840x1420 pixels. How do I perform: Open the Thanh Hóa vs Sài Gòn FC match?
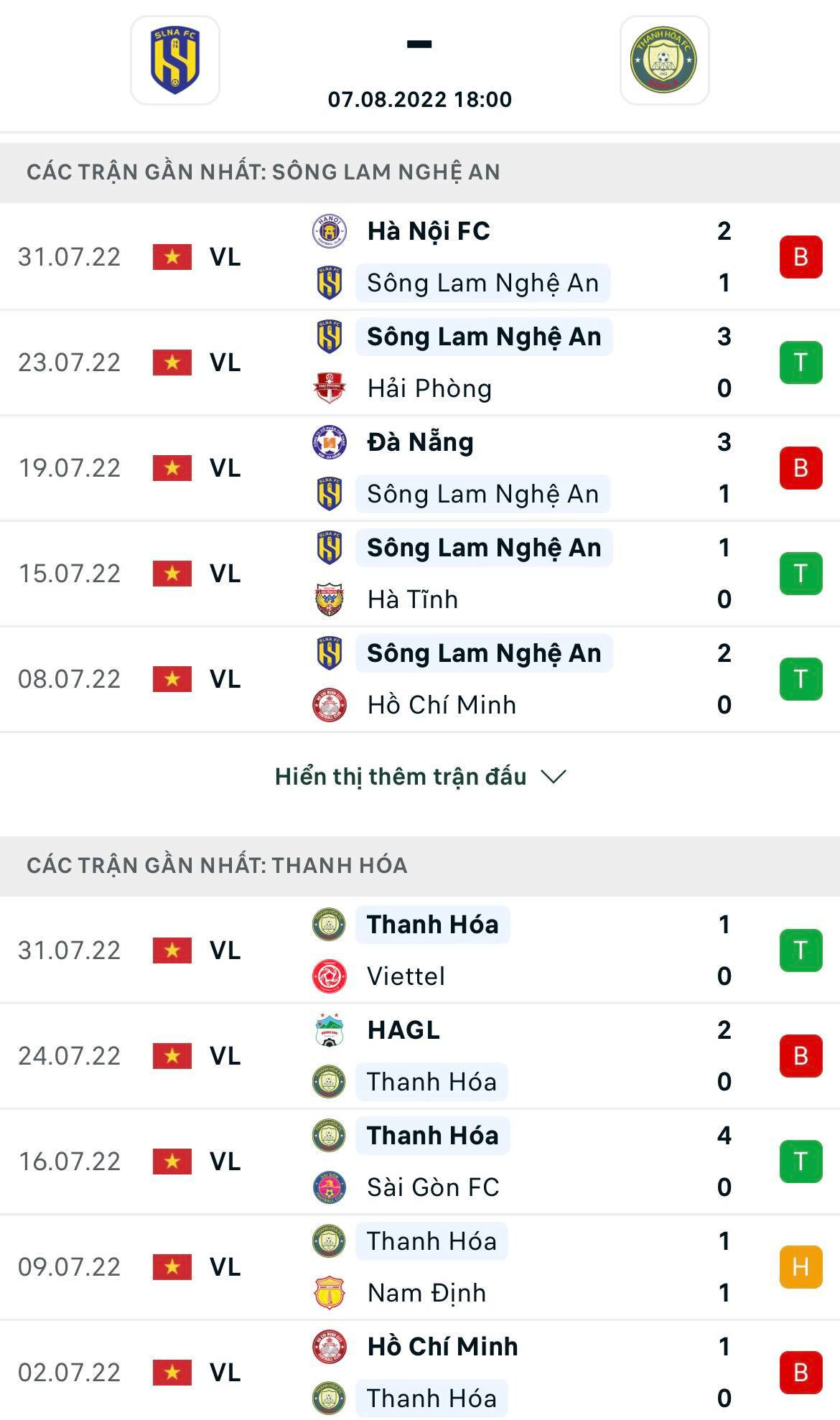pos(419,1162)
